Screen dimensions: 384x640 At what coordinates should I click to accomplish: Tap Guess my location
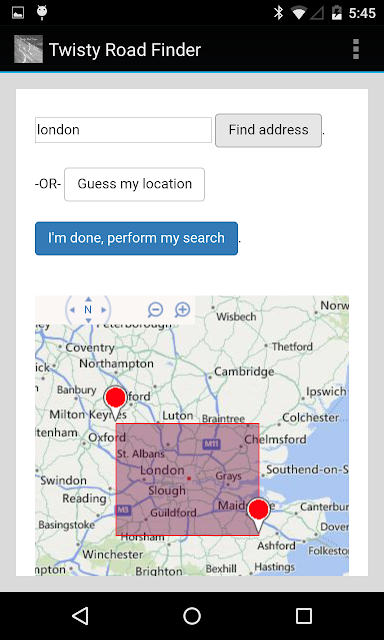134,184
